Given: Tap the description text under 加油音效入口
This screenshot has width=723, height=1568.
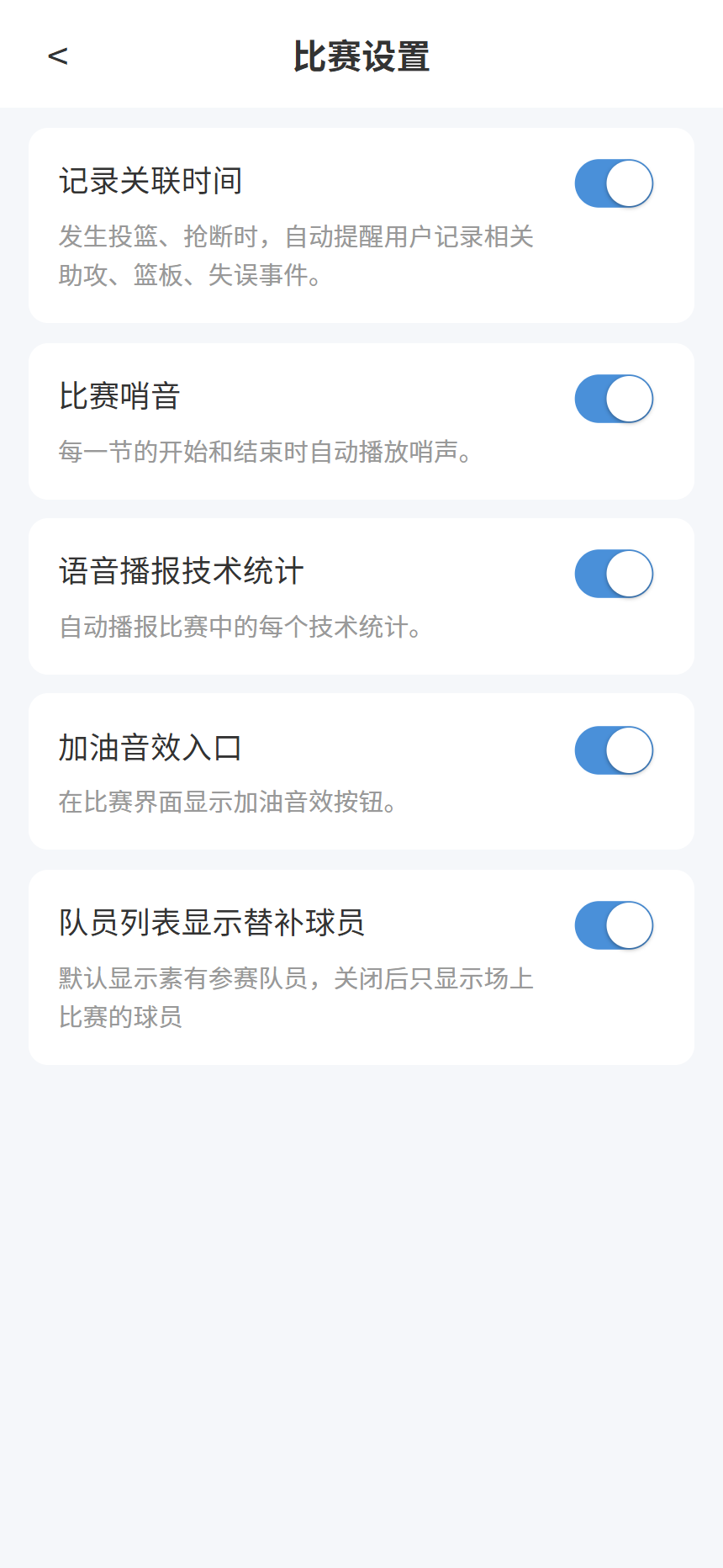Looking at the screenshot, I should (x=227, y=803).
